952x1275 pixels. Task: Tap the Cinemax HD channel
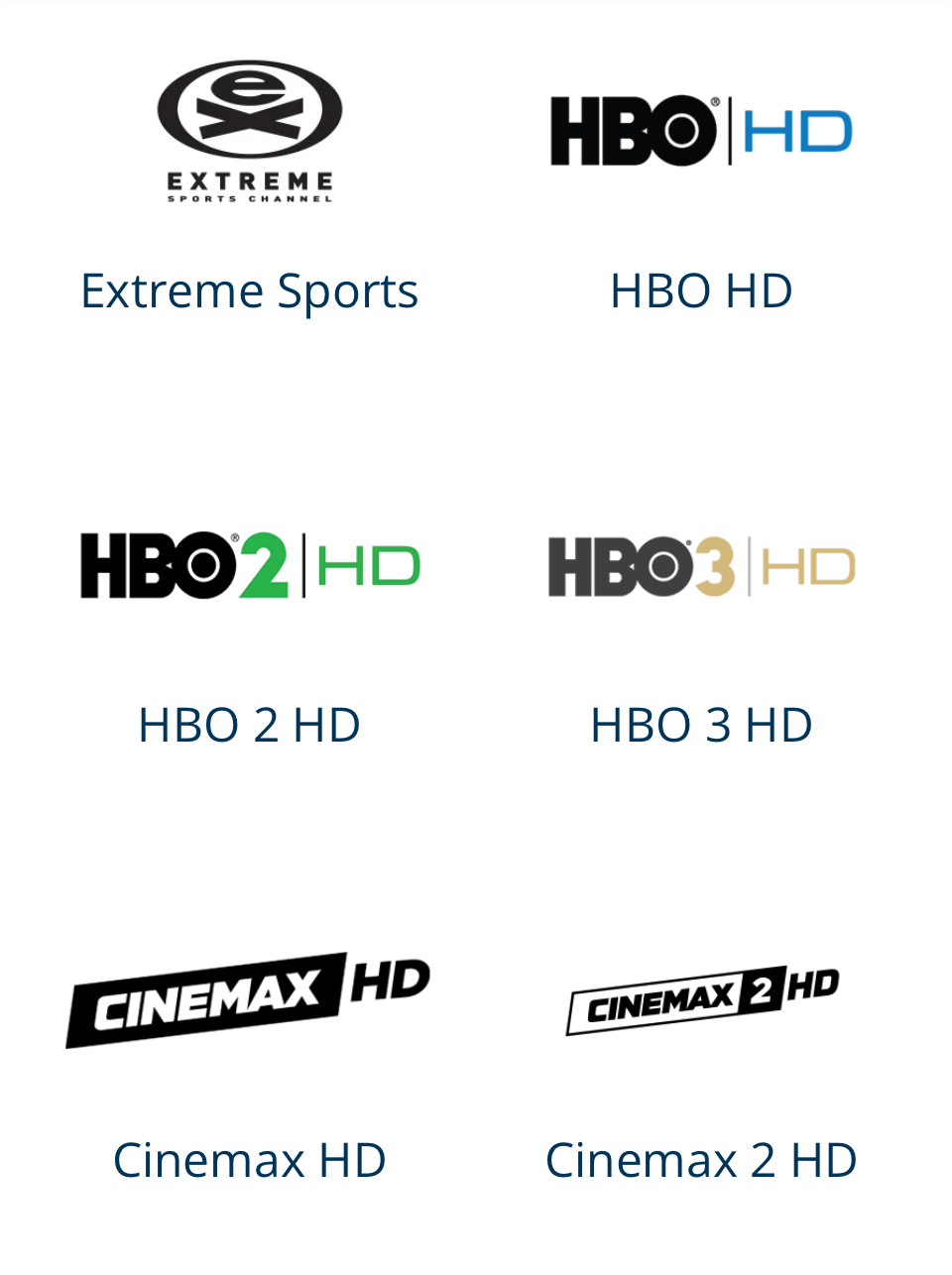tap(249, 1159)
